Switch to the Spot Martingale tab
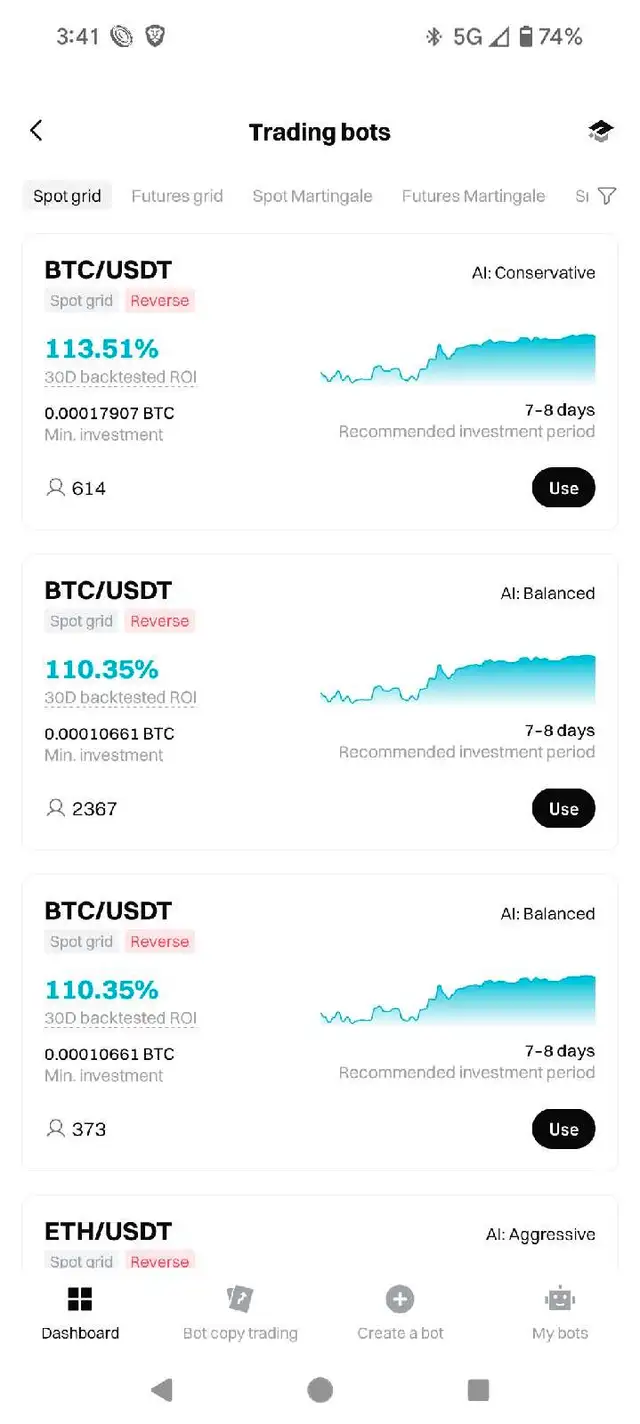Screen dimensions: 640x1424 point(312,196)
